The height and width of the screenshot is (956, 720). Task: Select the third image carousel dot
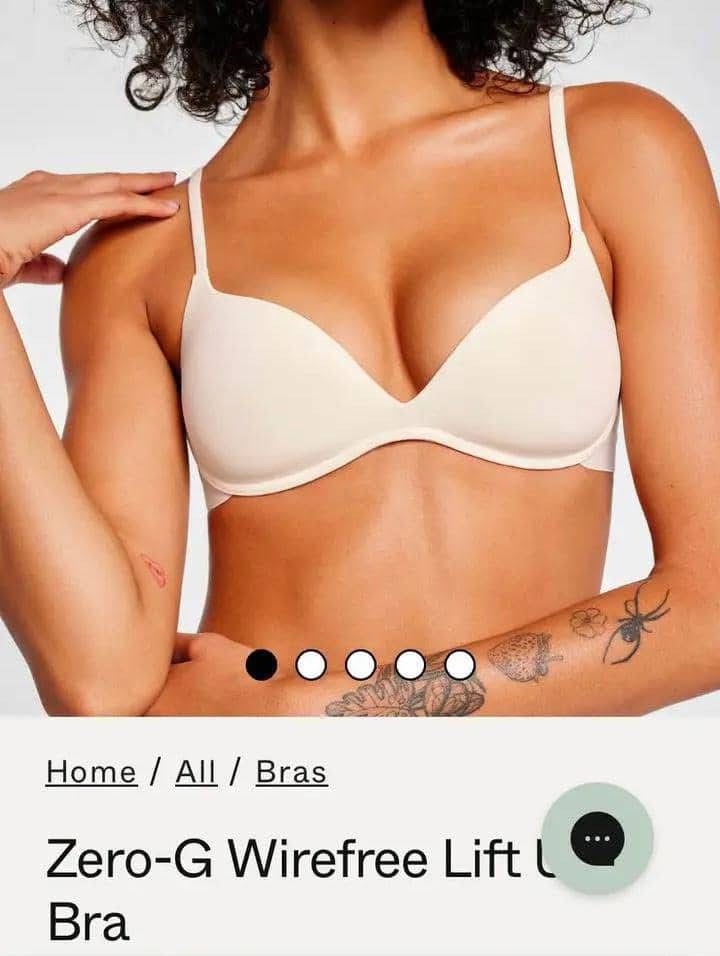coord(360,664)
